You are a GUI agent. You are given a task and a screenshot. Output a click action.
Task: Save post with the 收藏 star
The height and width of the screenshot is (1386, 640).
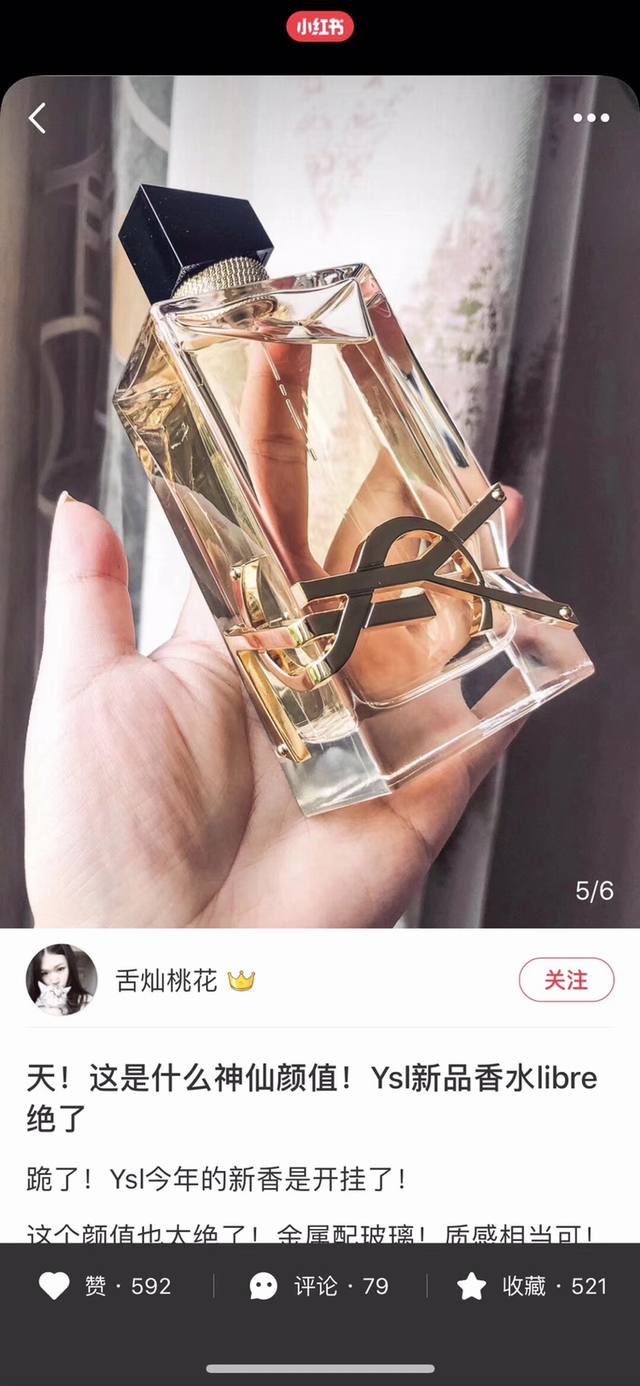[x=471, y=1286]
